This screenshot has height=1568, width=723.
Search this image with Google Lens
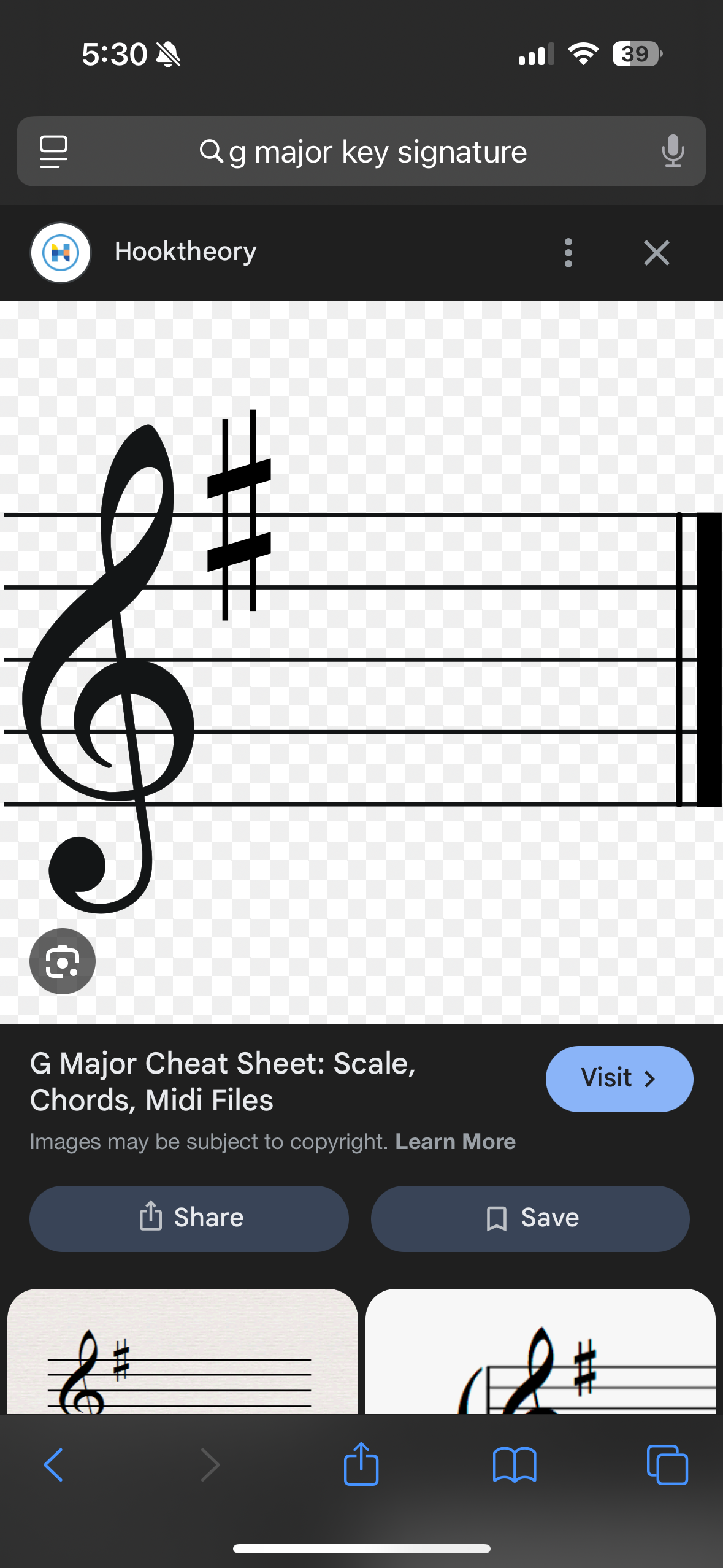[63, 961]
